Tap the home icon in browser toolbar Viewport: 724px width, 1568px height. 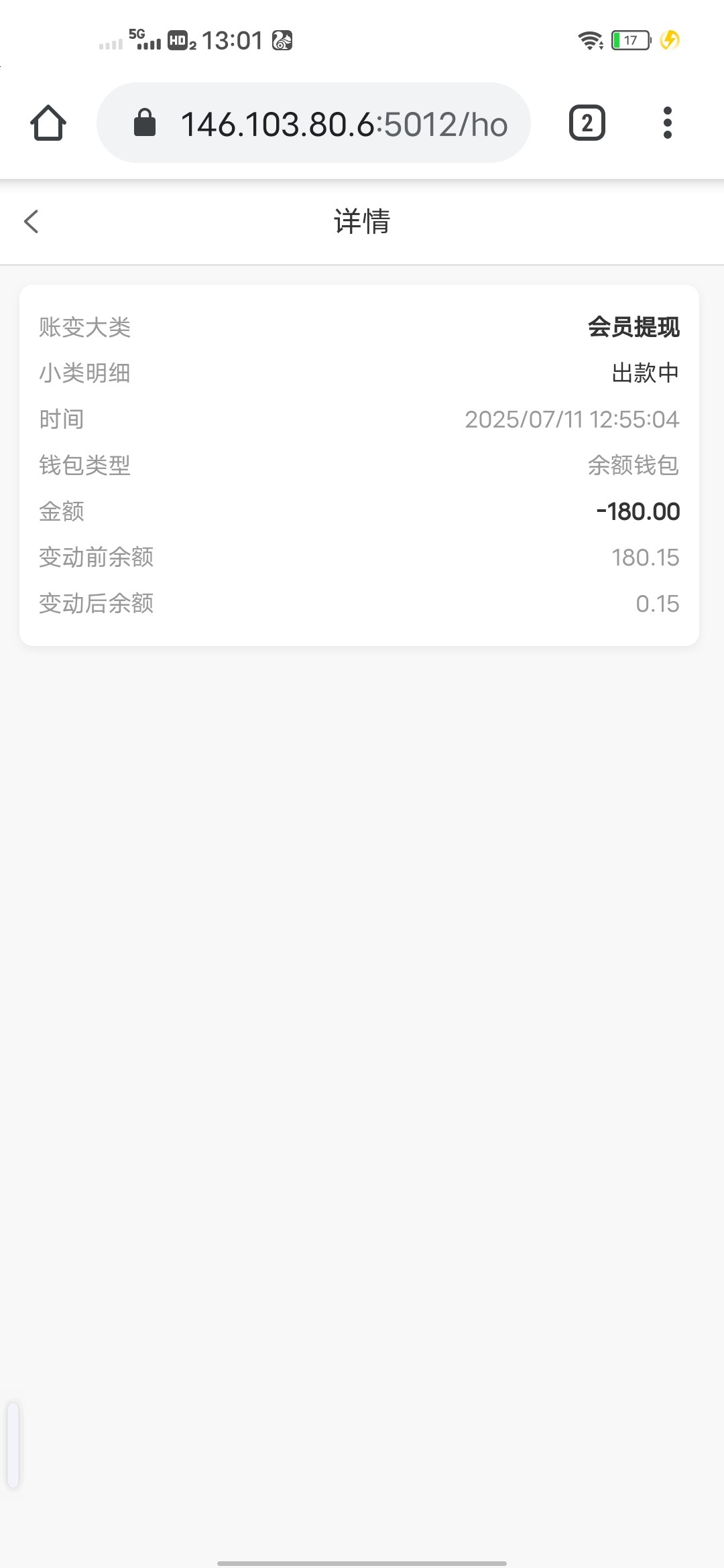point(47,123)
